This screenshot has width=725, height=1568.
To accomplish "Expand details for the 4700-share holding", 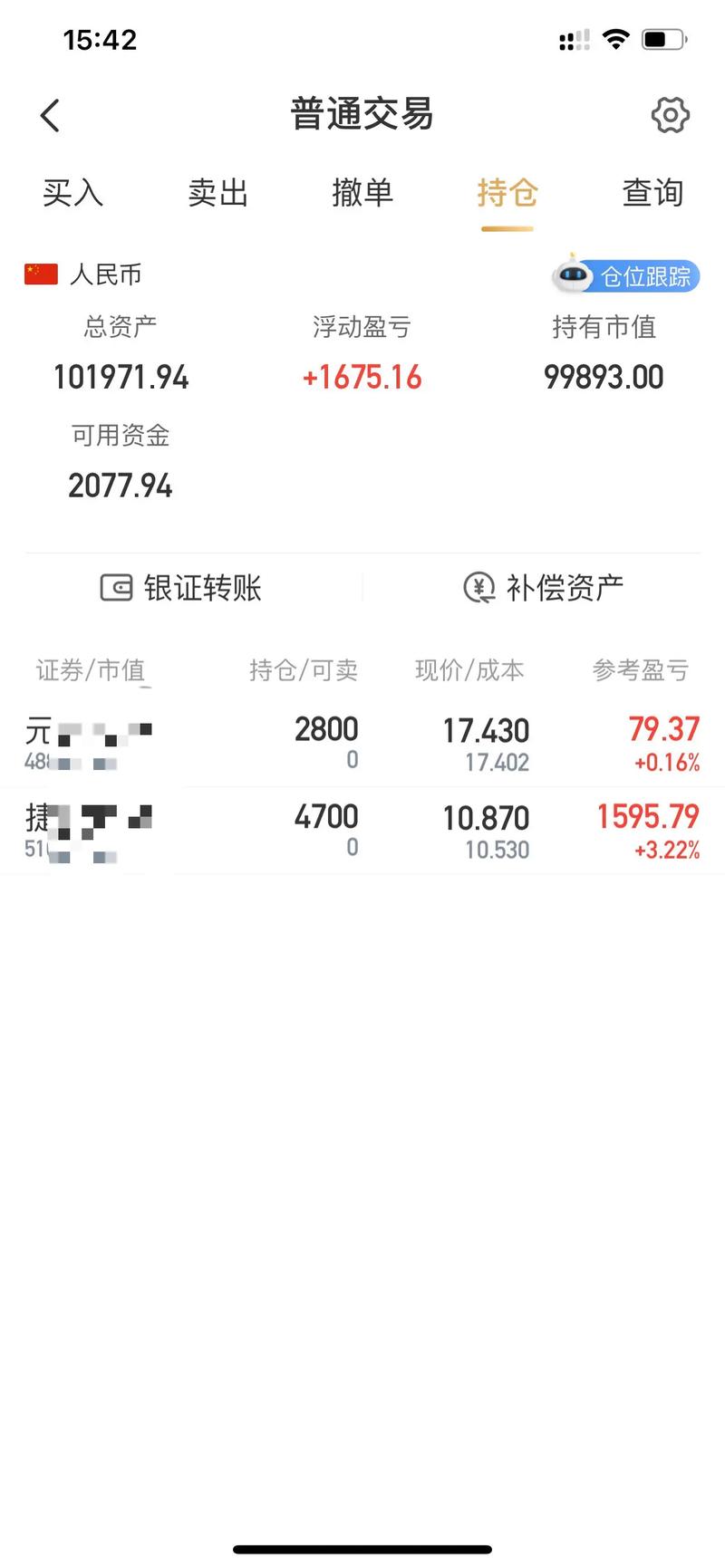I will (362, 830).
